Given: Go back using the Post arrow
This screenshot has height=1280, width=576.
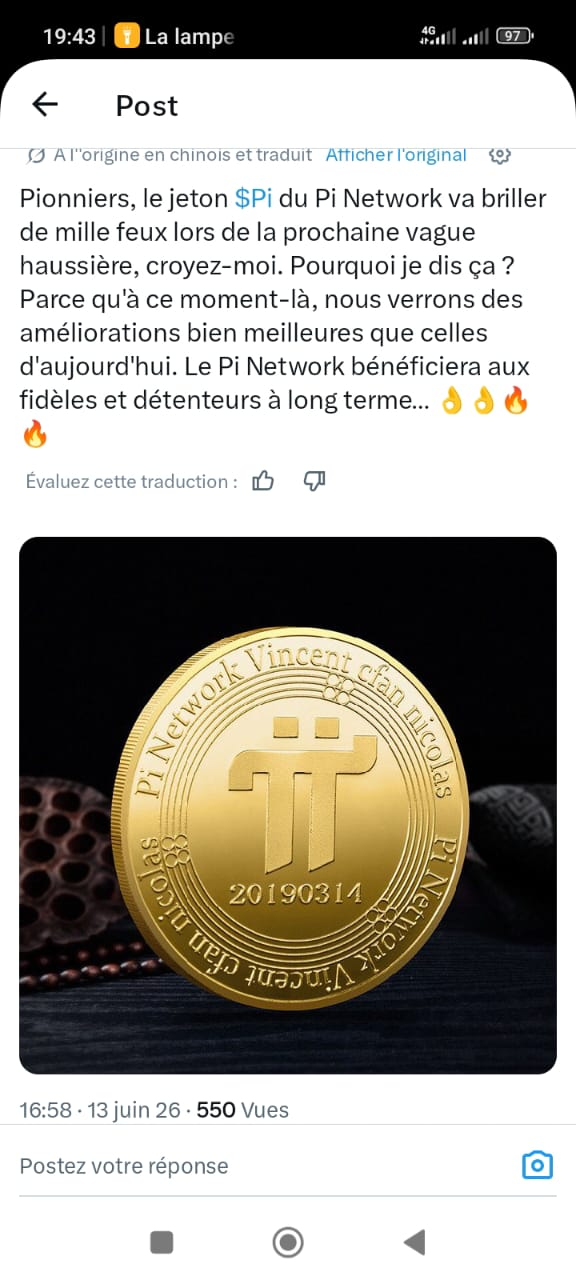Looking at the screenshot, I should click(x=45, y=104).
